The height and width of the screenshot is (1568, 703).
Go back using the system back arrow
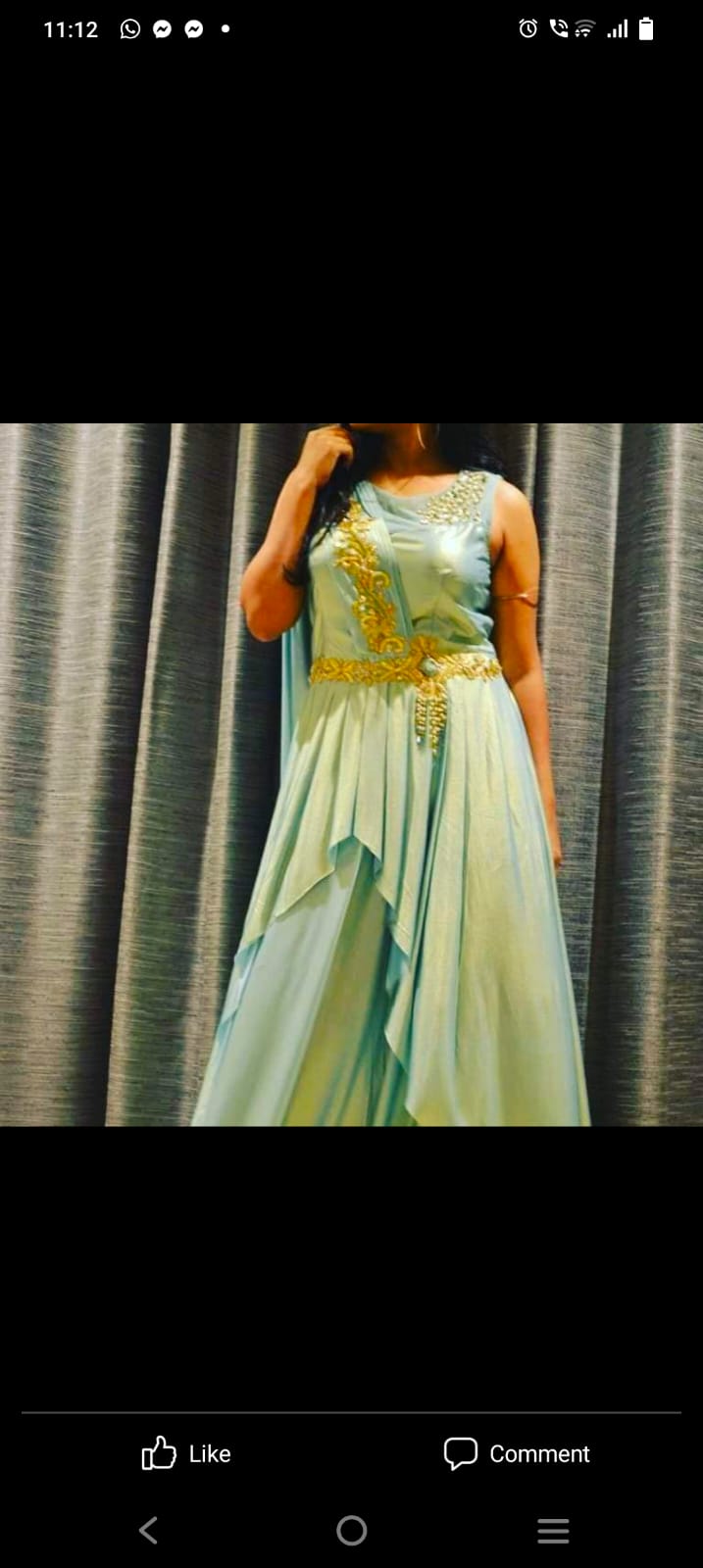click(x=149, y=1530)
